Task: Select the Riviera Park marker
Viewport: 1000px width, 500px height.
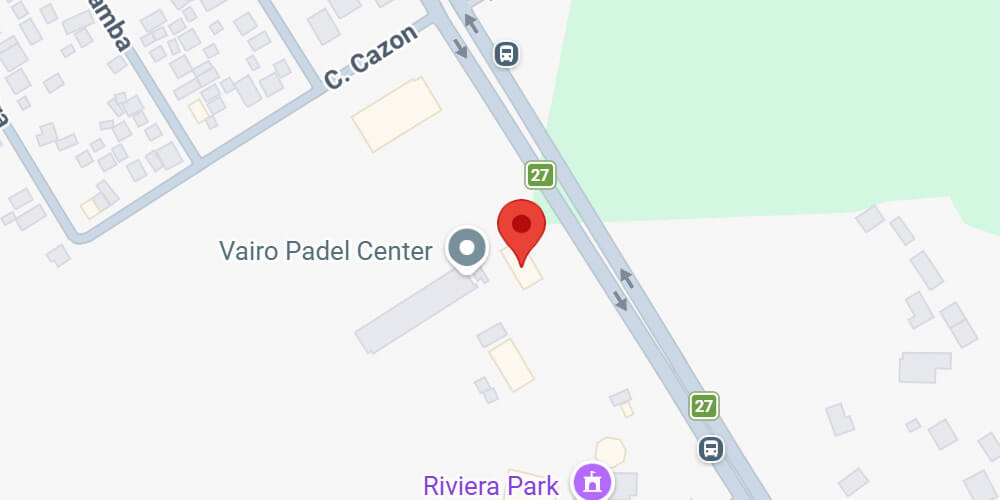Action: coord(592,481)
